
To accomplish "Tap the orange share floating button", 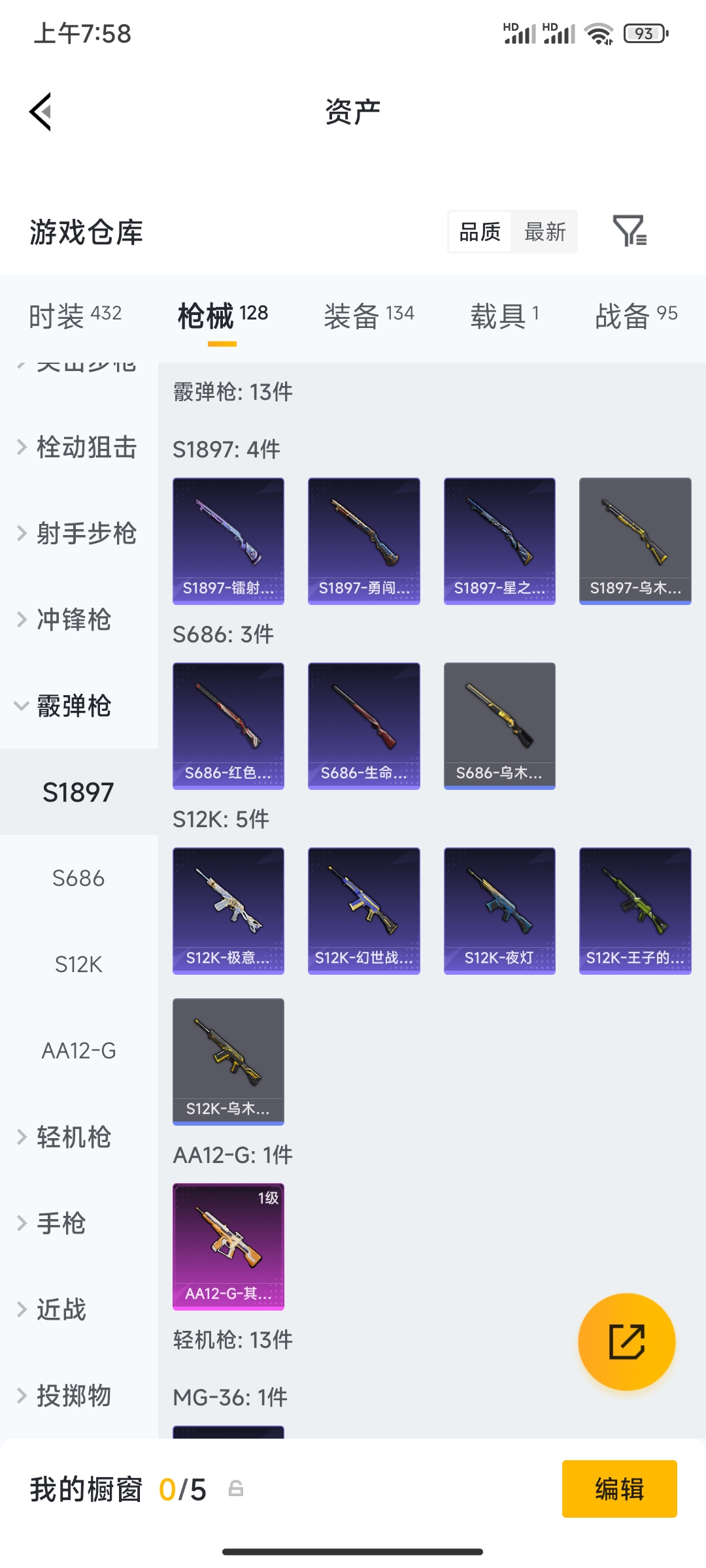I will [626, 1342].
